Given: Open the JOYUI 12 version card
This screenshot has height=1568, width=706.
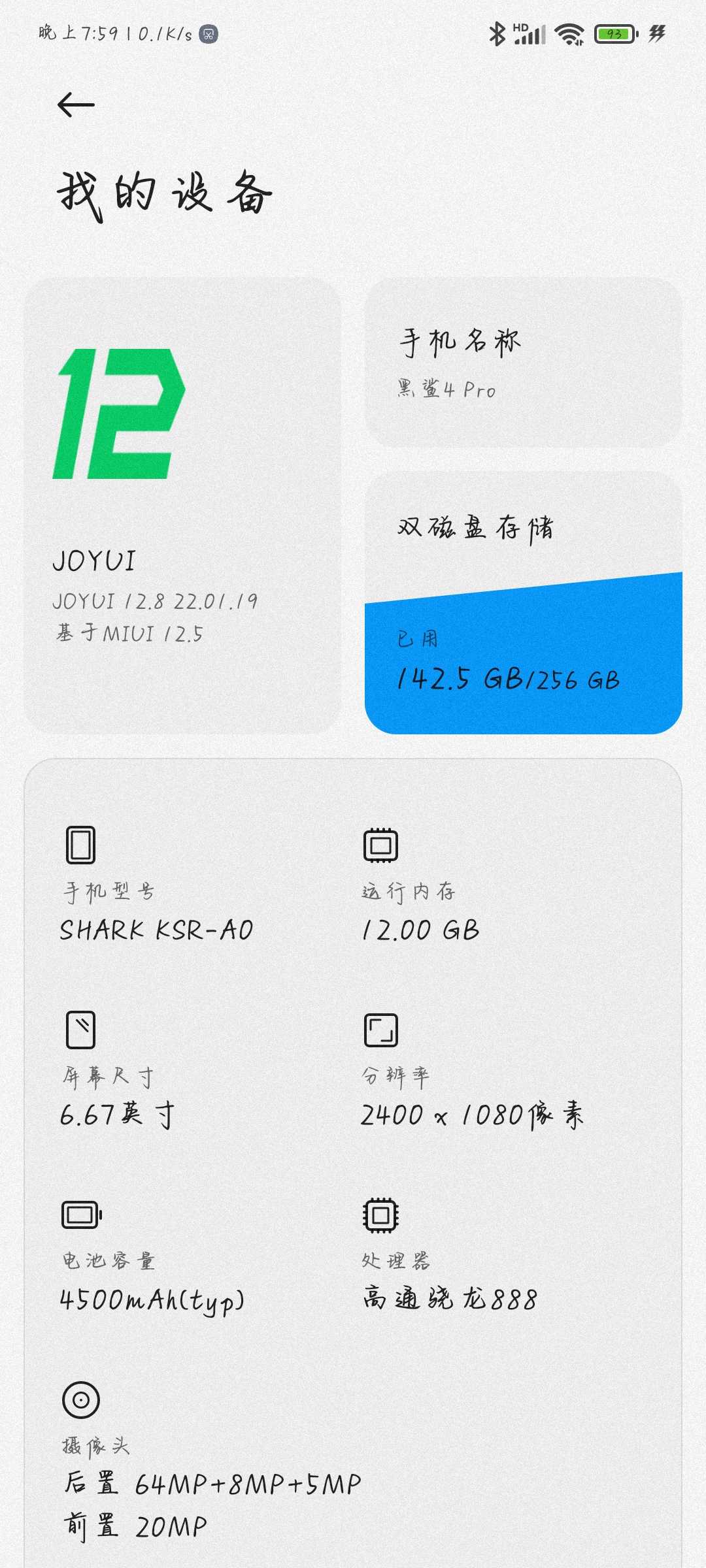Looking at the screenshot, I should pos(182,506).
